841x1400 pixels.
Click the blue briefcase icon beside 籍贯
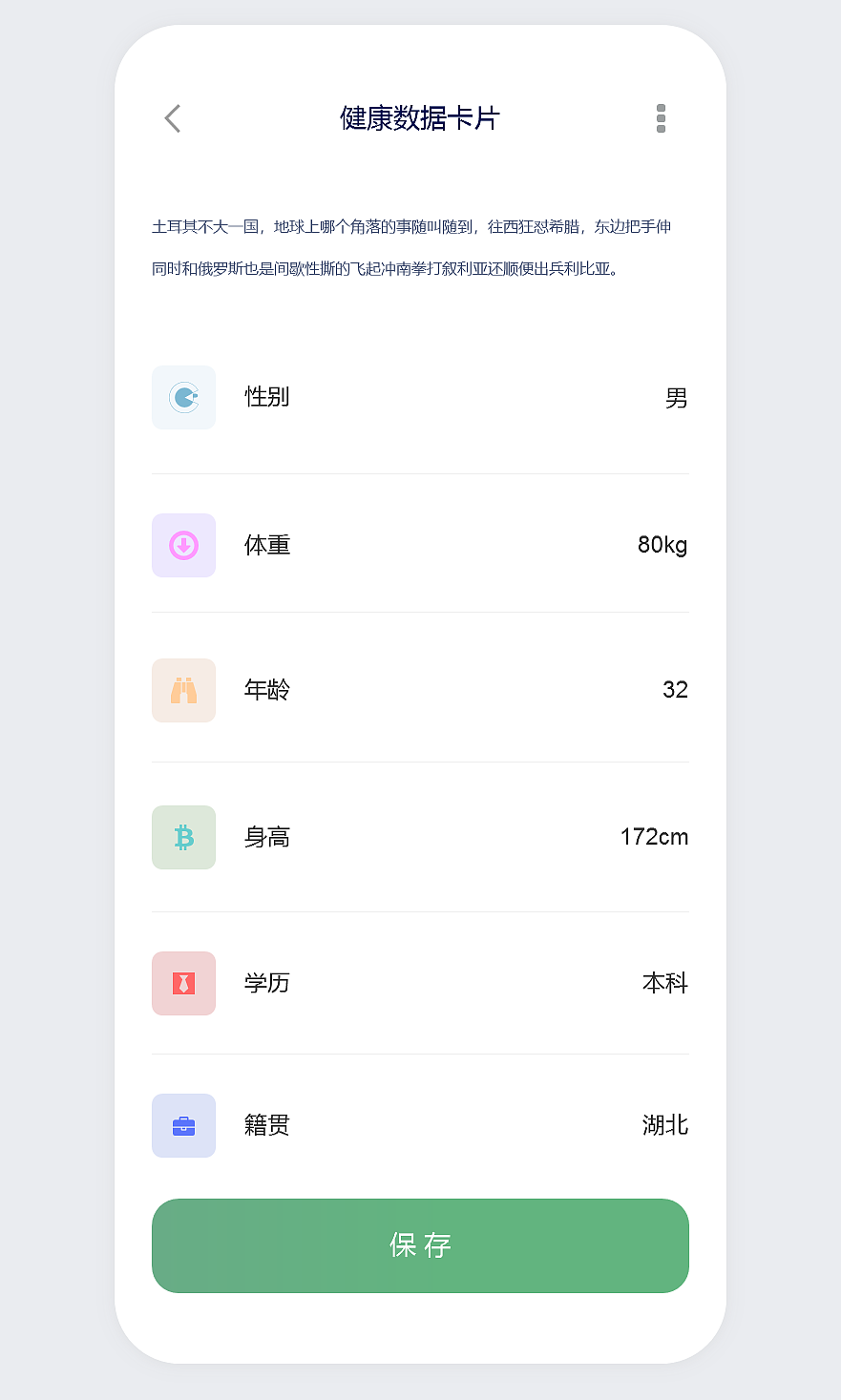point(183,1125)
